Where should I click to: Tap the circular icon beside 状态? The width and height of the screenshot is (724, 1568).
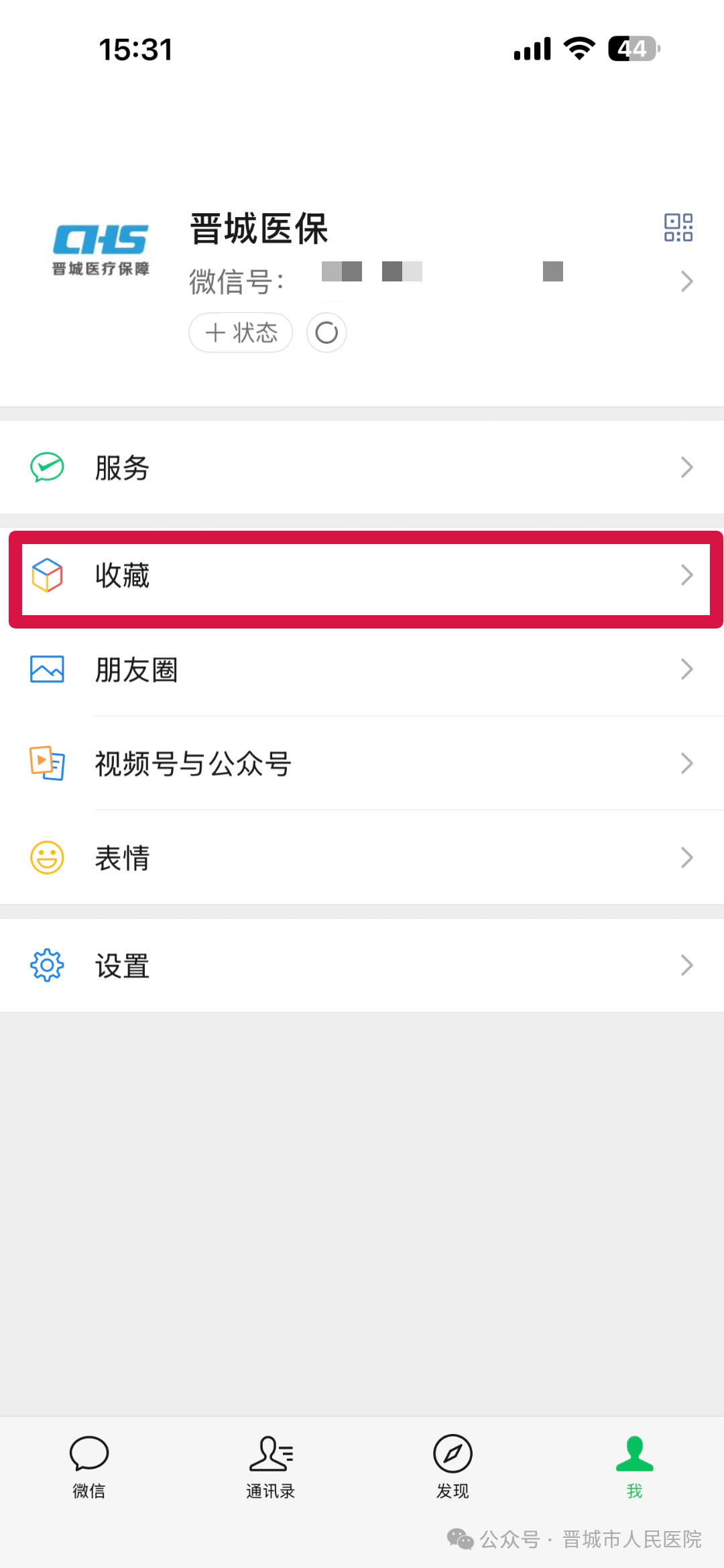click(326, 332)
